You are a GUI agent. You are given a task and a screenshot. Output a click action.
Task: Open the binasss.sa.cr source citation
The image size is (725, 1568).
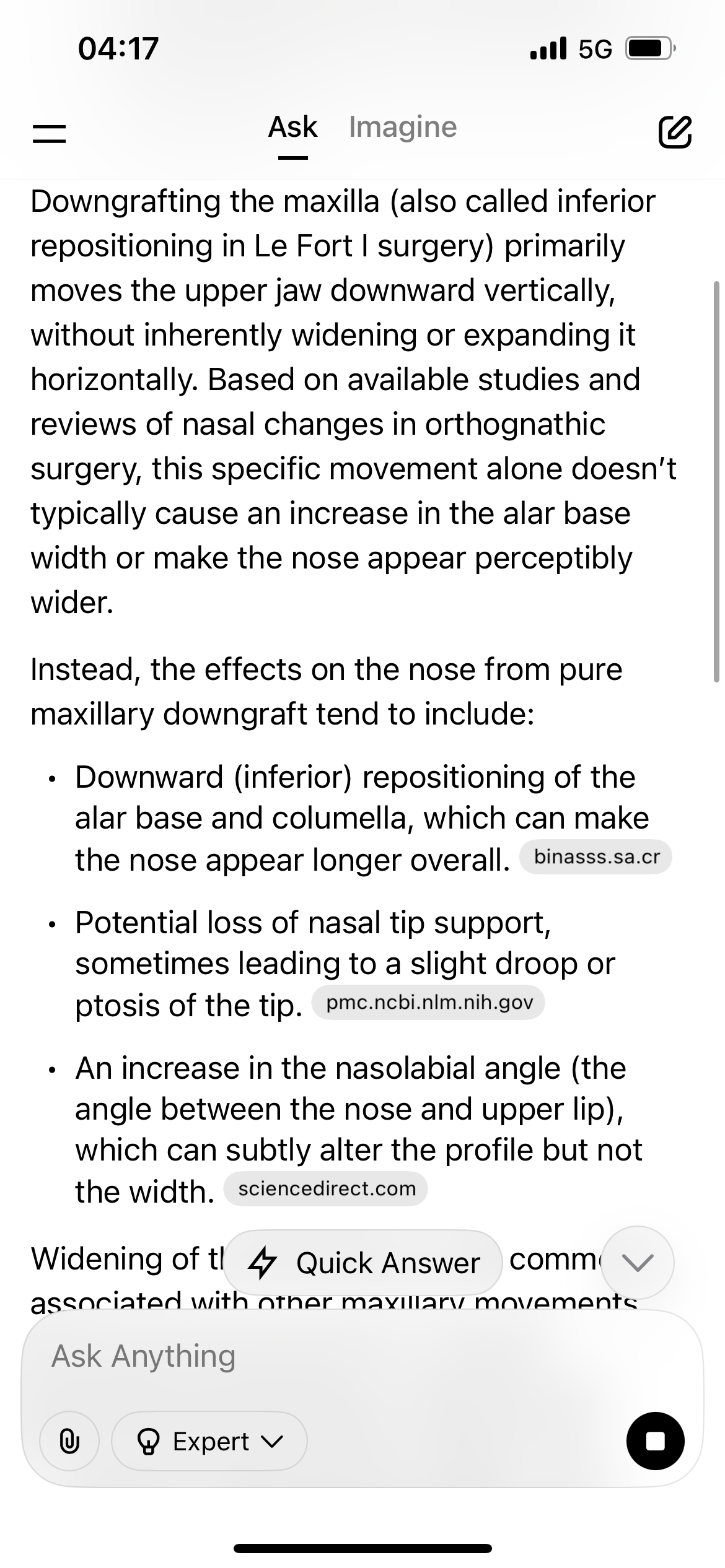(x=596, y=857)
